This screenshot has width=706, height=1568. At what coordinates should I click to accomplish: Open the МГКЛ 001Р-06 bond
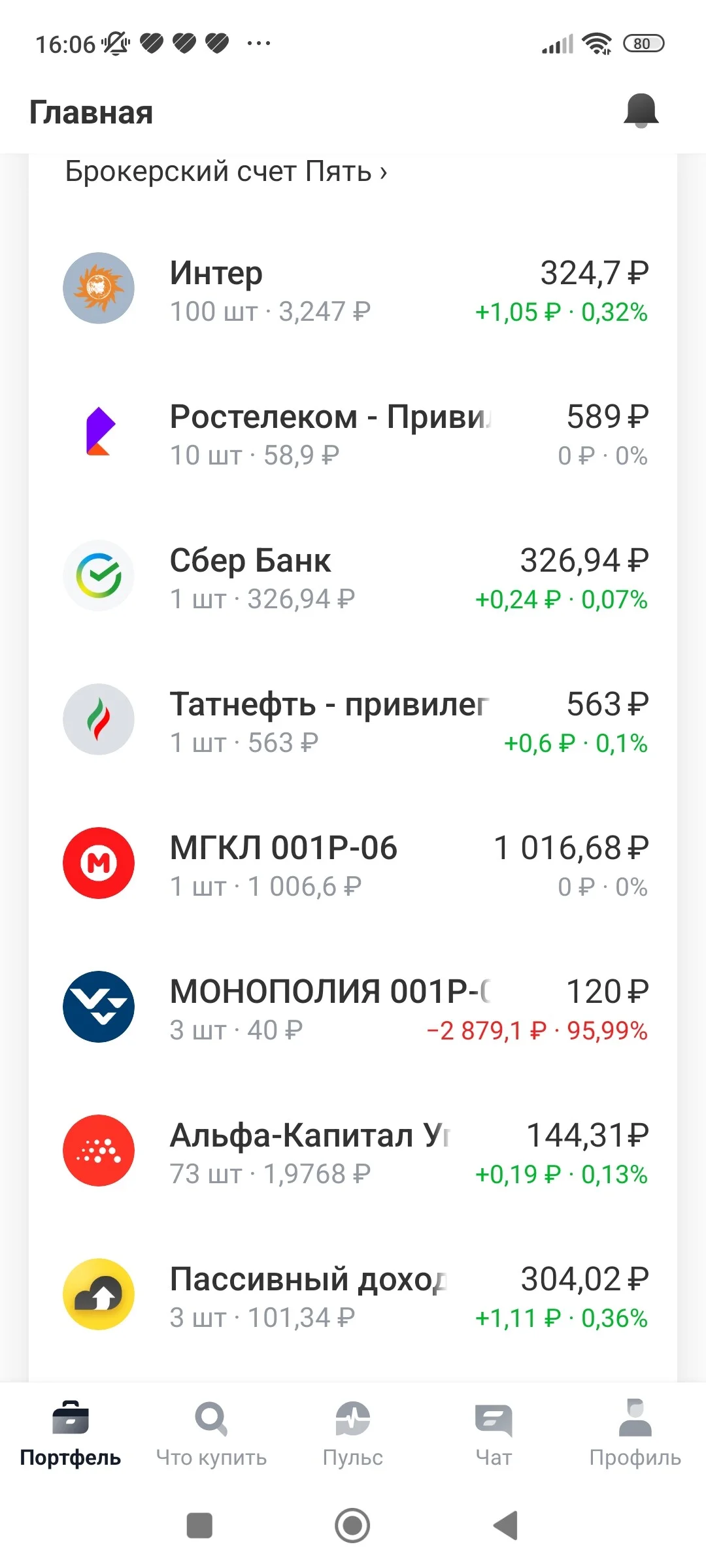[x=353, y=863]
